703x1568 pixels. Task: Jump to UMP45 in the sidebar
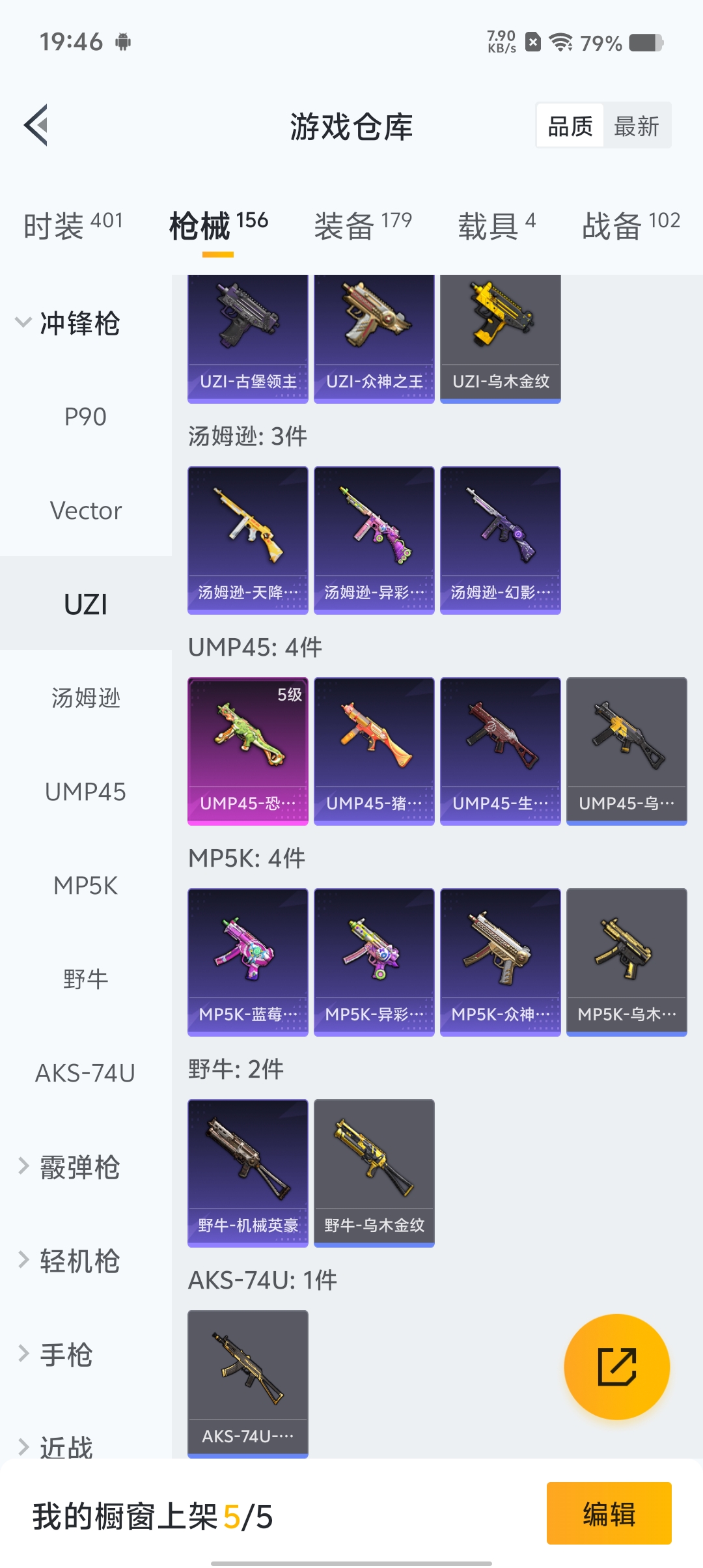click(85, 792)
